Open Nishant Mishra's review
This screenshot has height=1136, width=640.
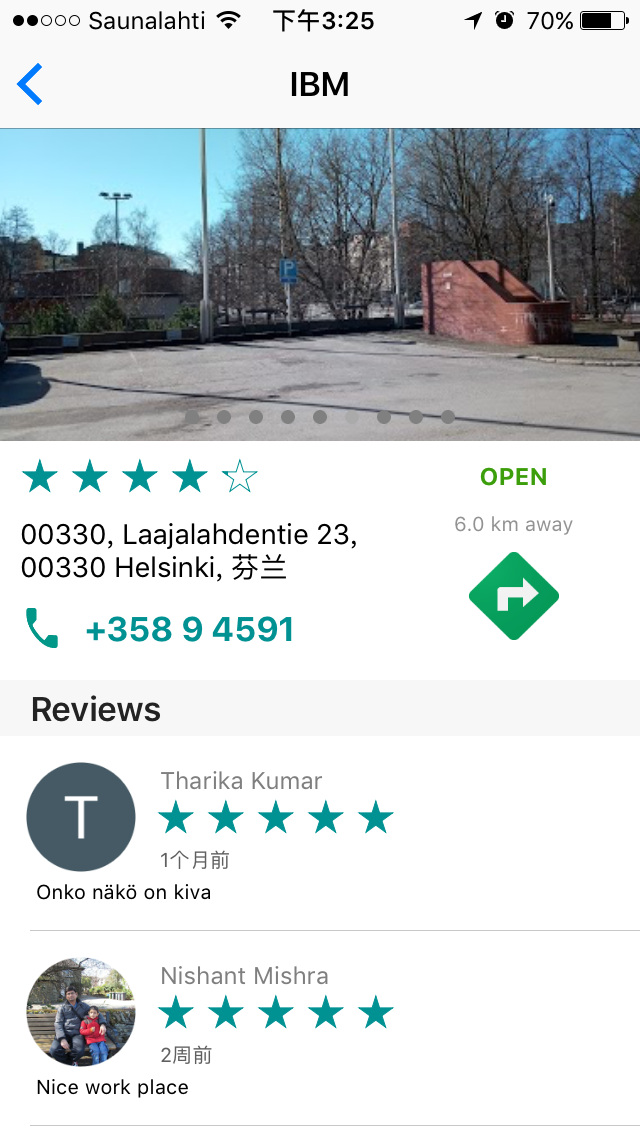(320, 1028)
